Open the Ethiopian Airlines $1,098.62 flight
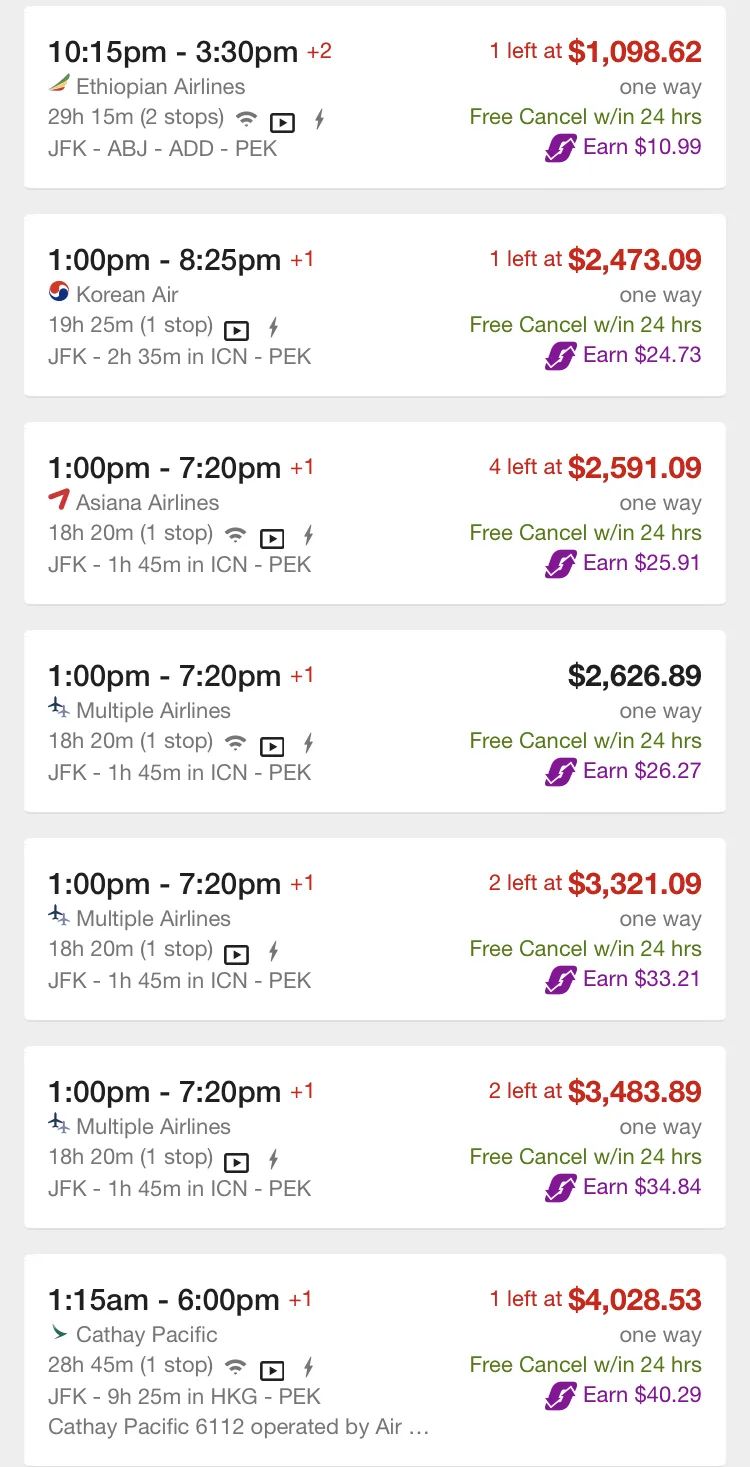The width and height of the screenshot is (750, 1467). (x=375, y=97)
